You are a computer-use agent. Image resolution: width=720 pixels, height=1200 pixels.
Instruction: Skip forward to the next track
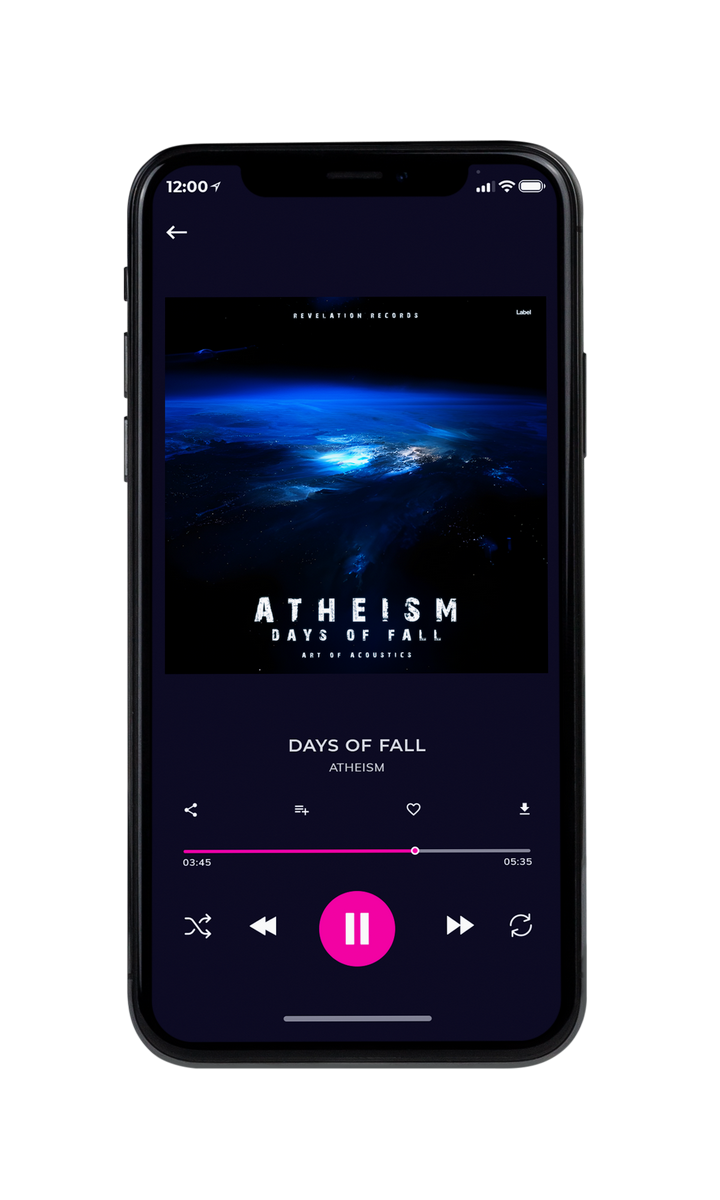460,926
